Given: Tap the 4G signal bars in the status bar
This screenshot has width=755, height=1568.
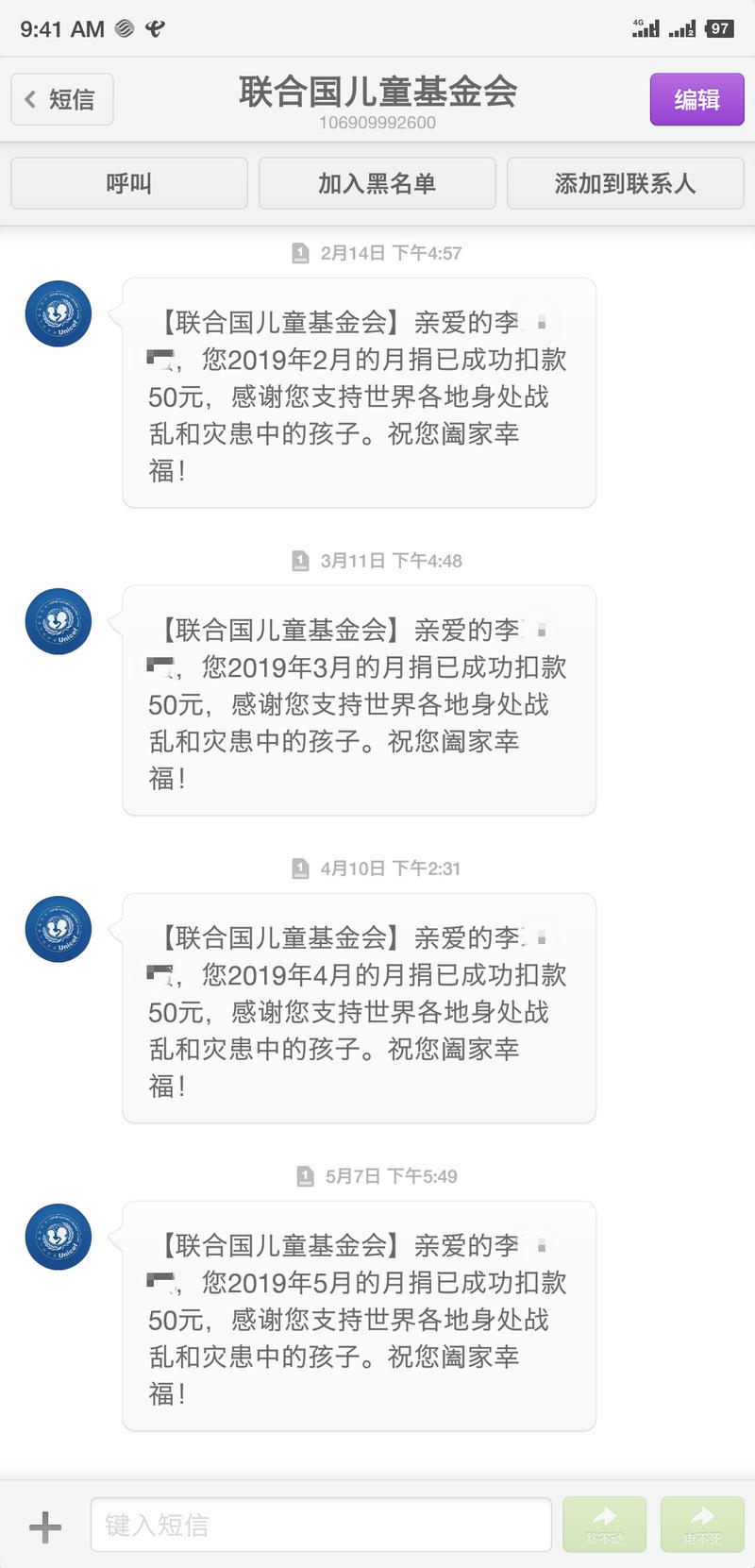Looking at the screenshot, I should pyautogui.click(x=645, y=28).
